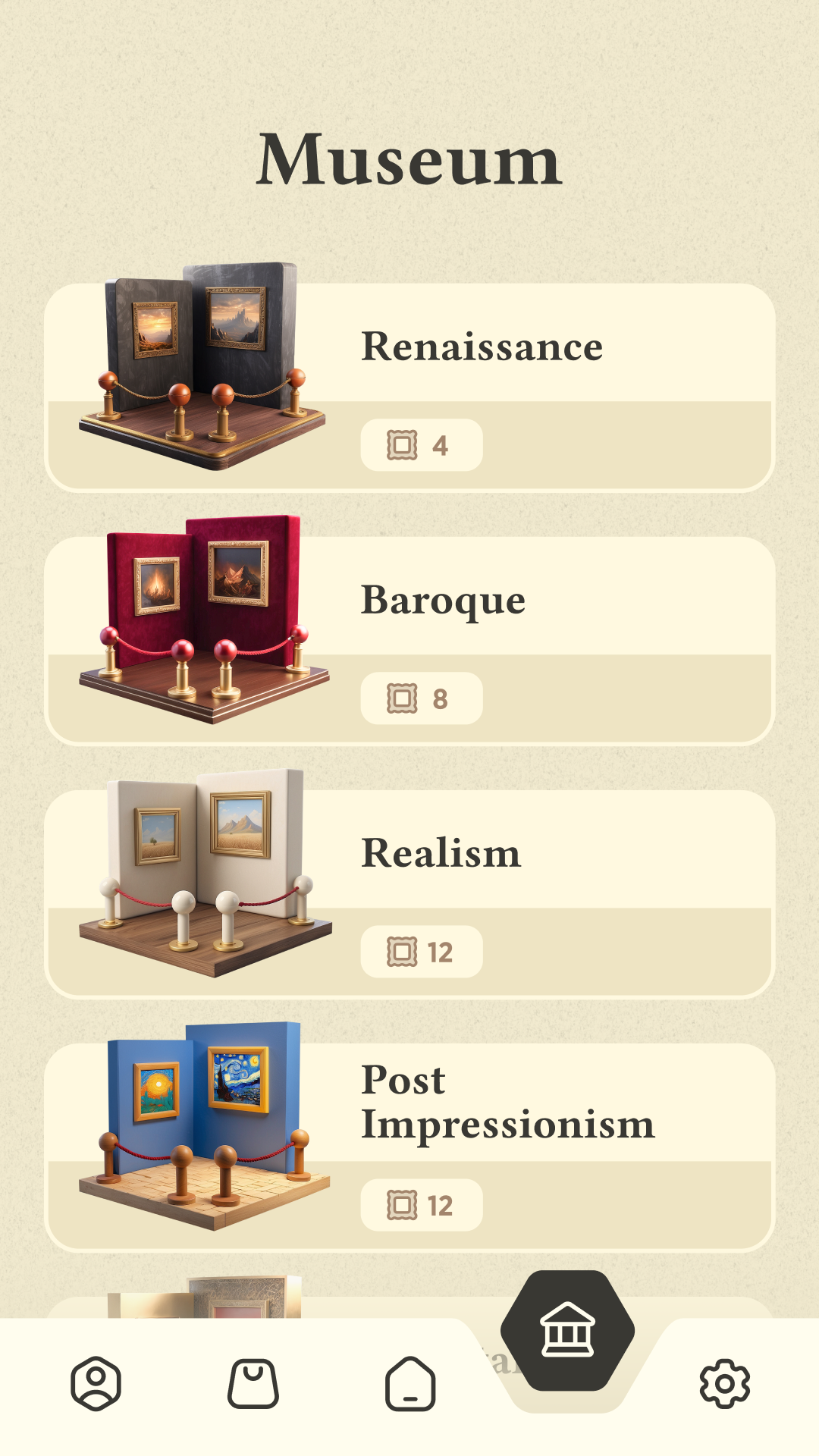The image size is (819, 1456).
Task: Open the shop bag tab
Action: click(x=253, y=1383)
